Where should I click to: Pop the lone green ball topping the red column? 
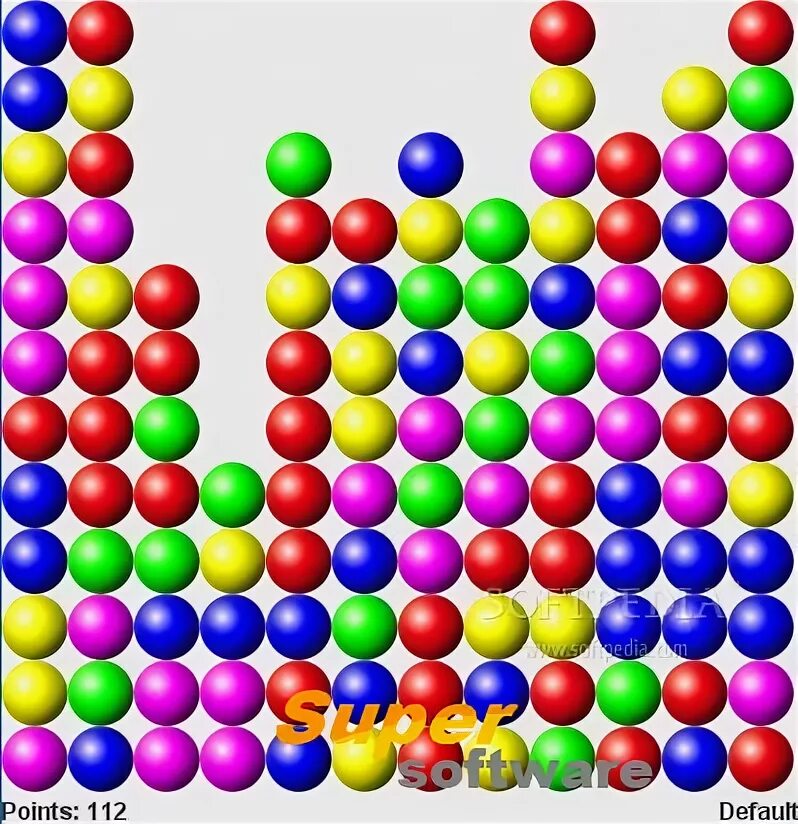click(x=298, y=164)
